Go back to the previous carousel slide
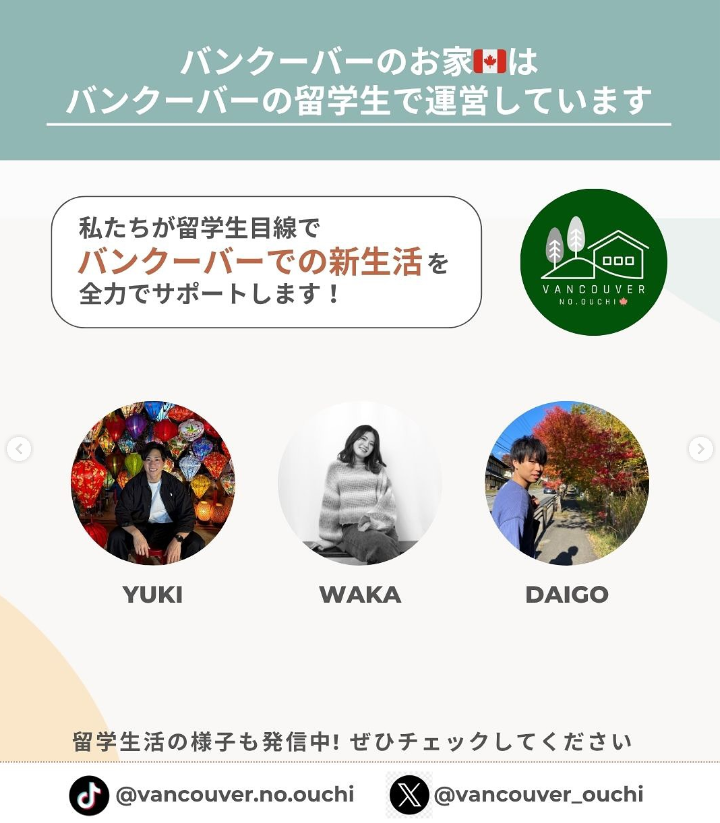 (19, 449)
